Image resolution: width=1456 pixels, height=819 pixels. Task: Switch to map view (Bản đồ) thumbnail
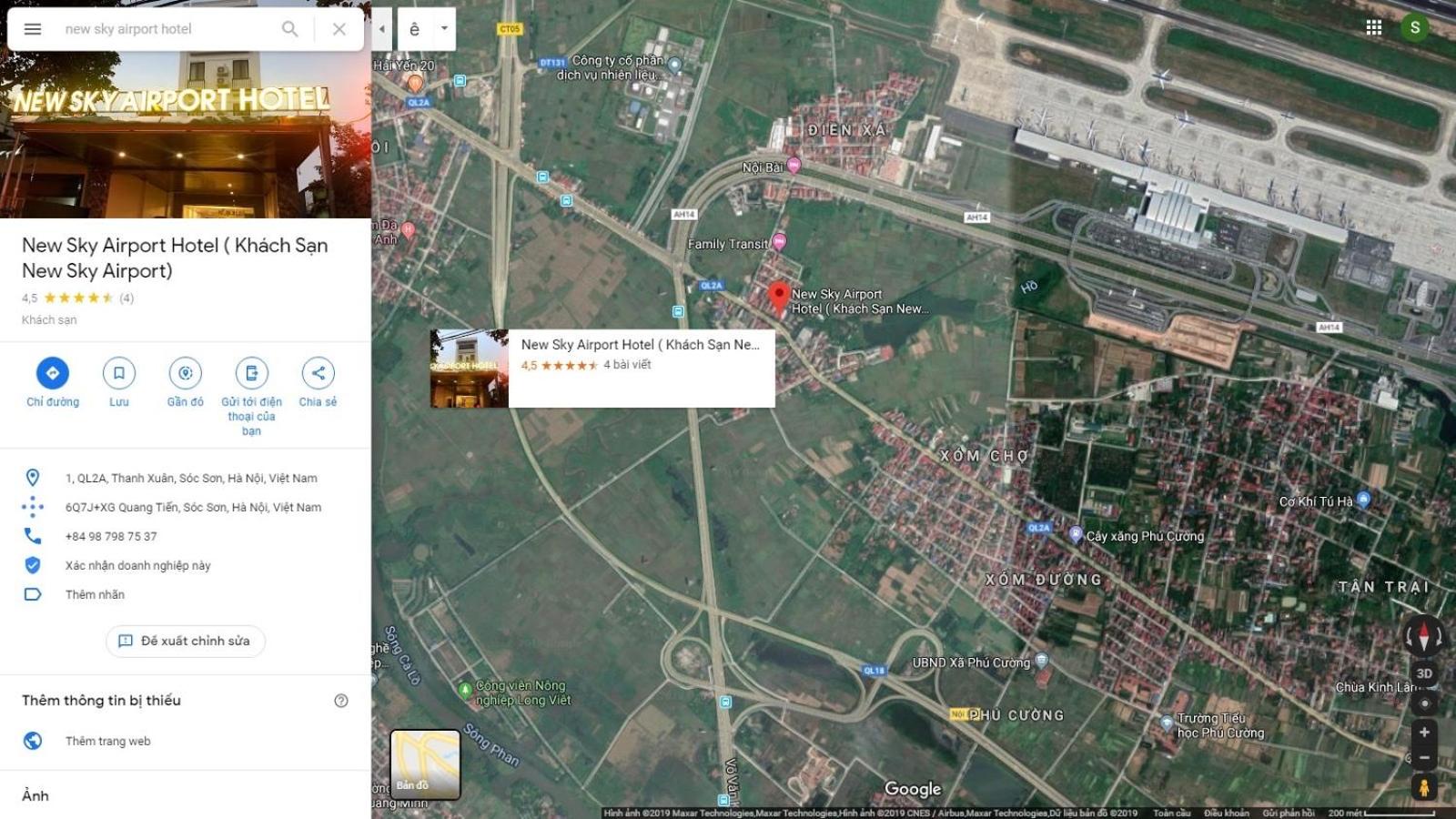pyautogui.click(x=425, y=764)
